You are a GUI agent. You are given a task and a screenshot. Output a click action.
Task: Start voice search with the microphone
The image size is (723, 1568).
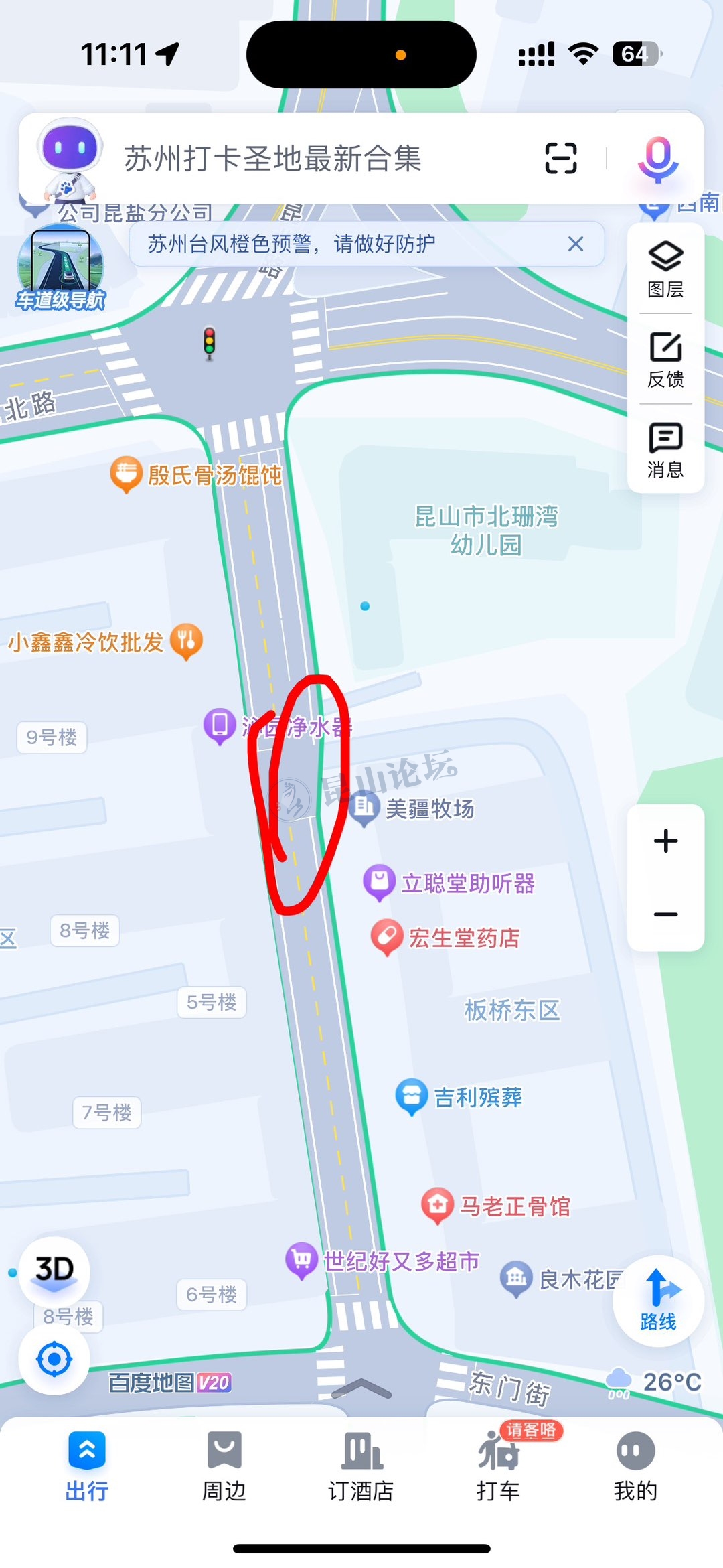point(657,159)
